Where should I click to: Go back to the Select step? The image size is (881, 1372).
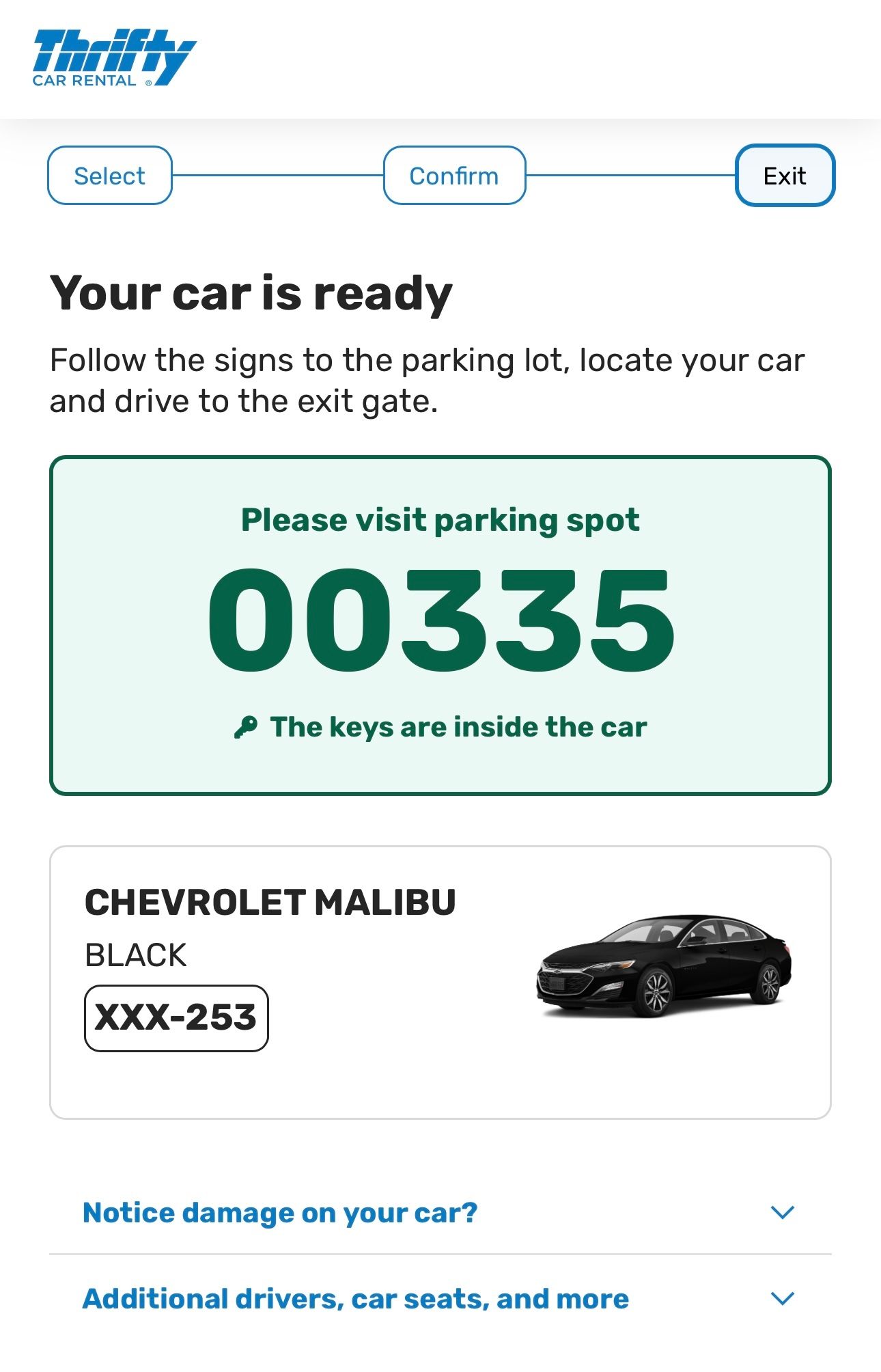tap(109, 176)
